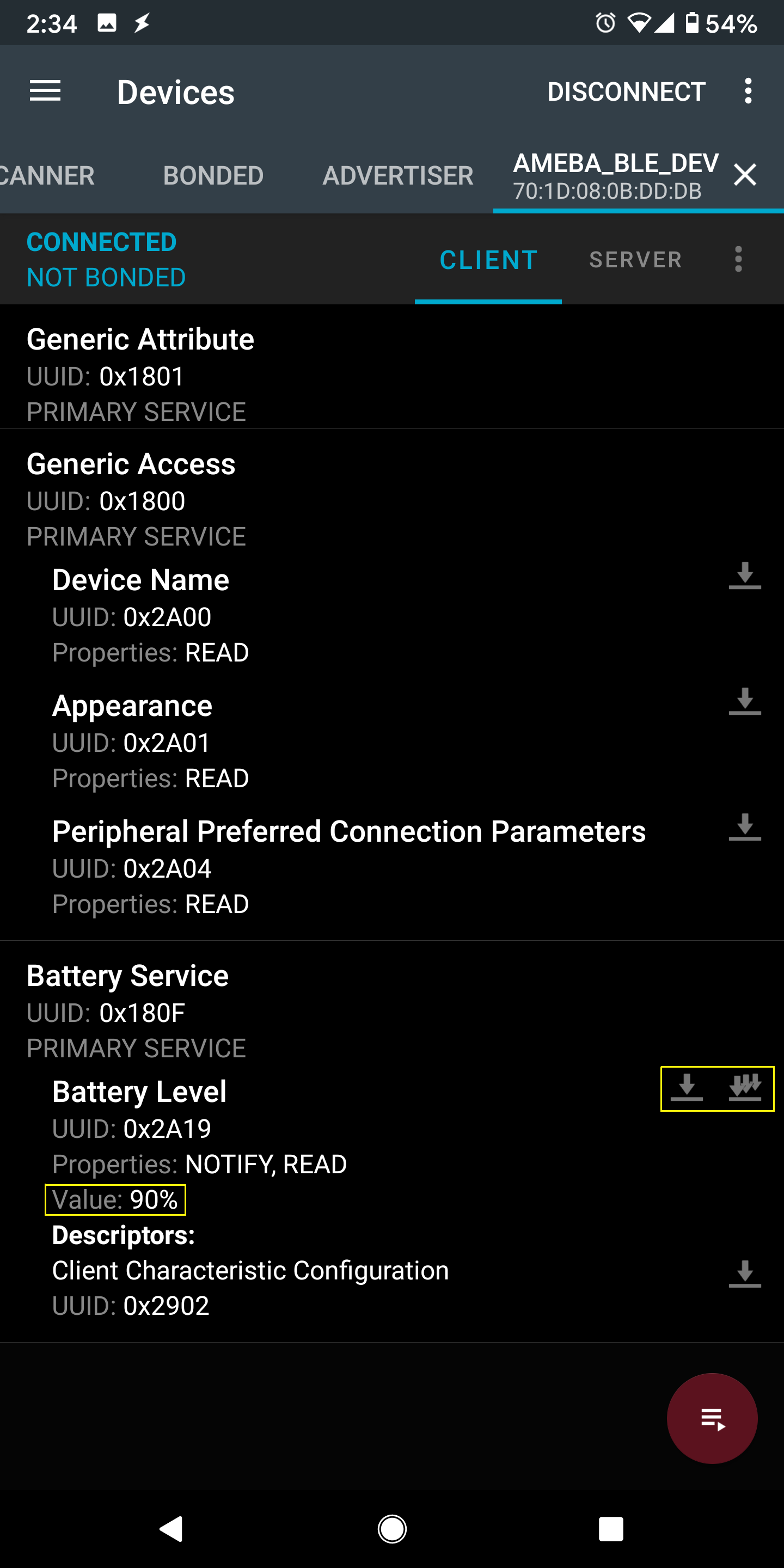The height and width of the screenshot is (1568, 784).
Task: Open the app bar overflow menu
Action: (x=748, y=91)
